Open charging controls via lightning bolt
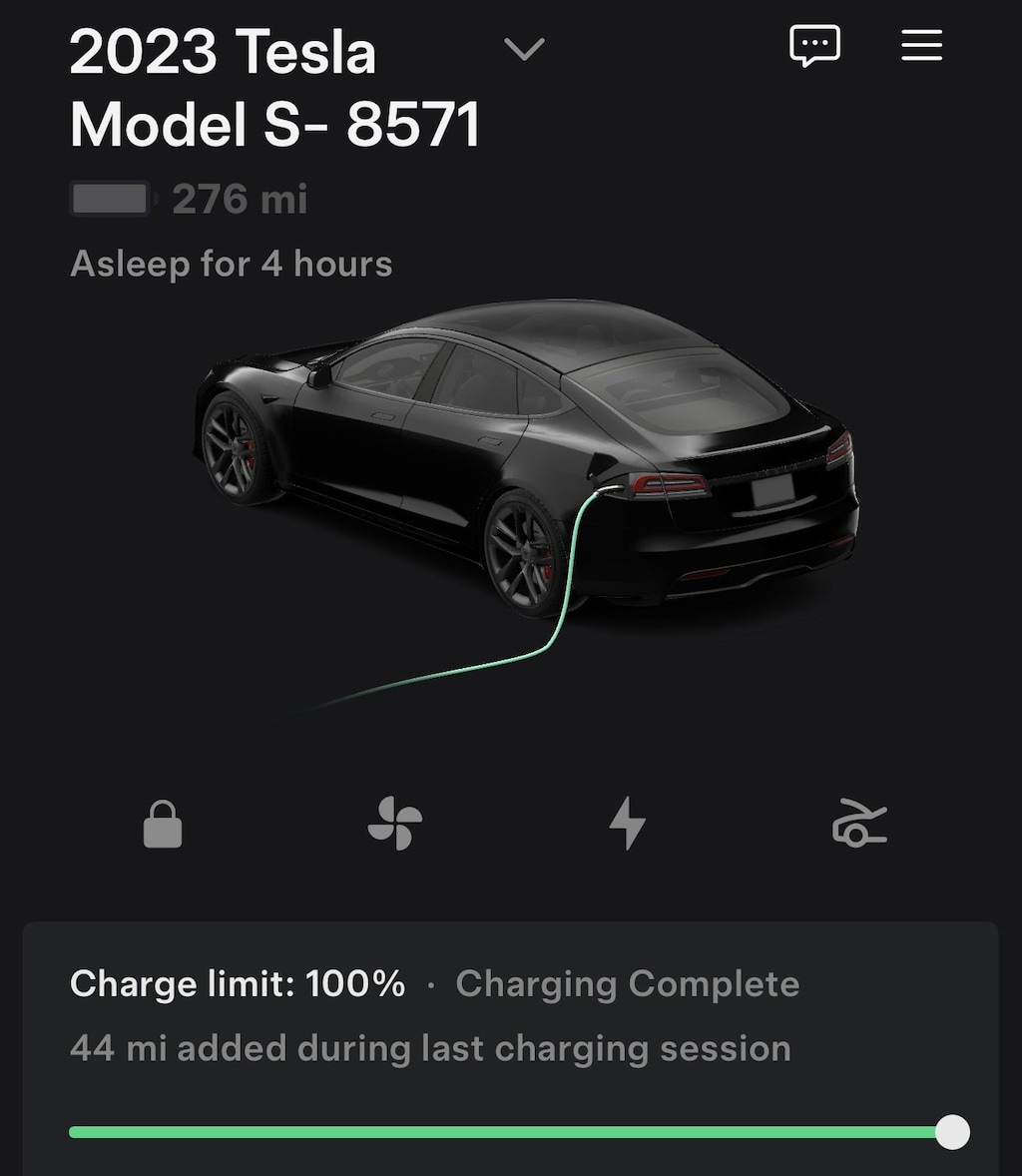This screenshot has height=1176, width=1022. 627,825
